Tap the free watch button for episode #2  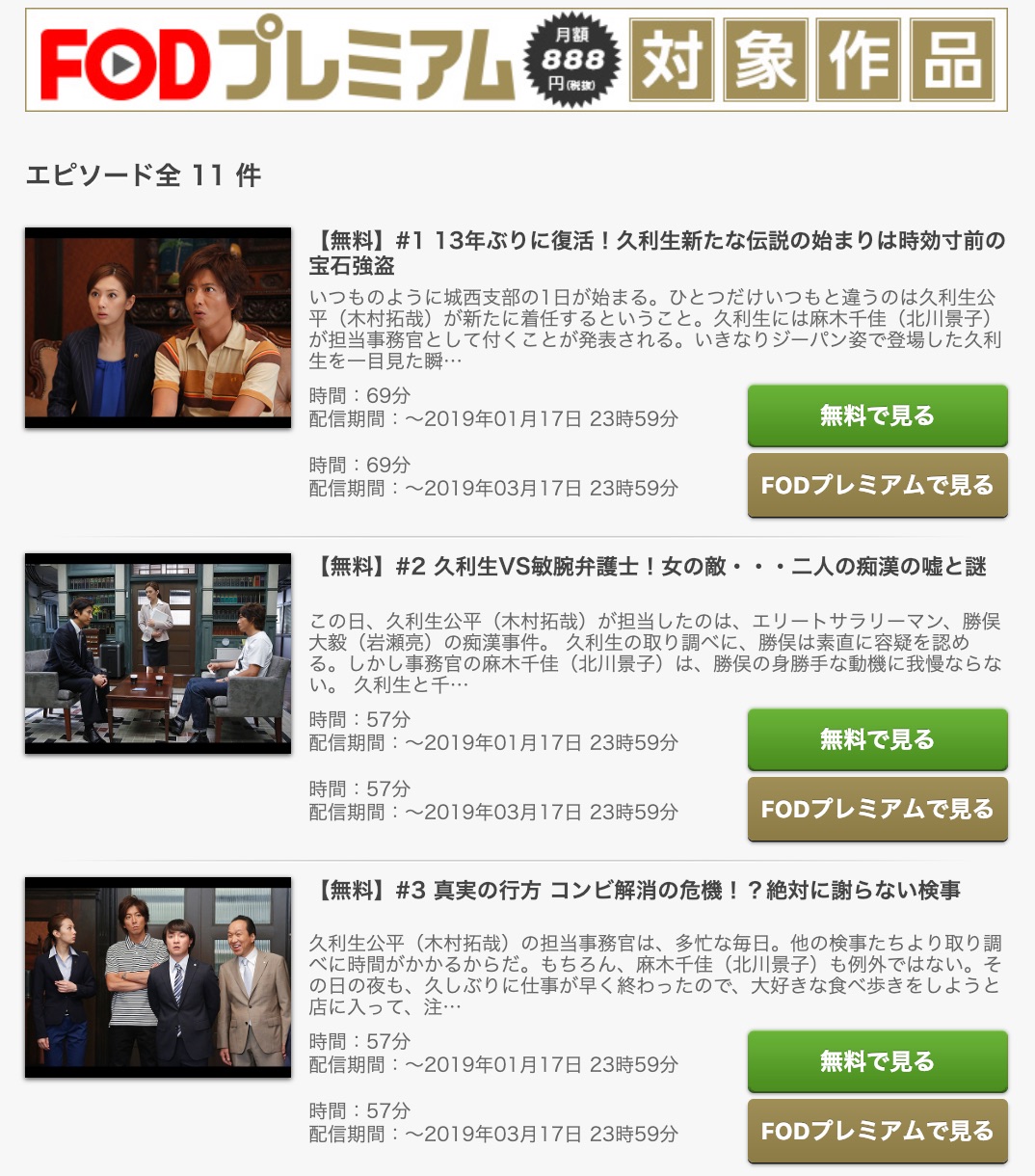tap(877, 739)
